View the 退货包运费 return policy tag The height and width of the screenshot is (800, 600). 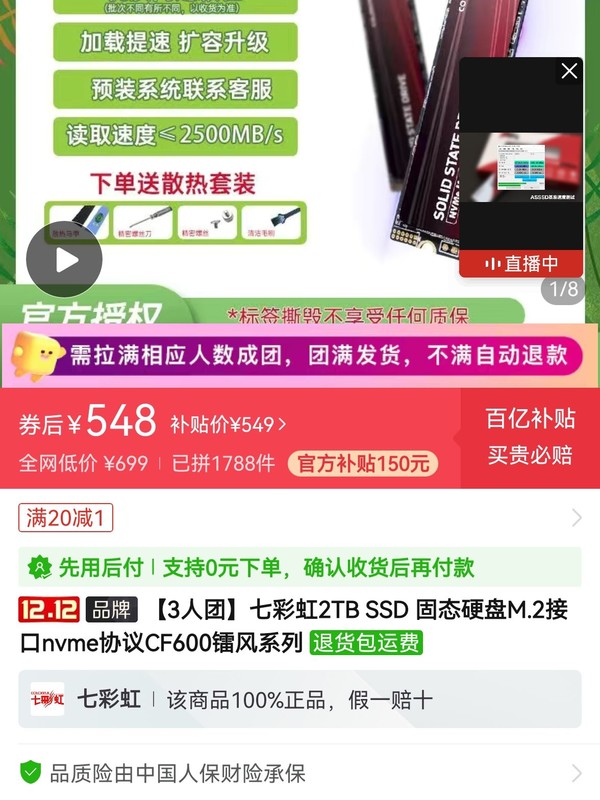pyautogui.click(x=366, y=642)
